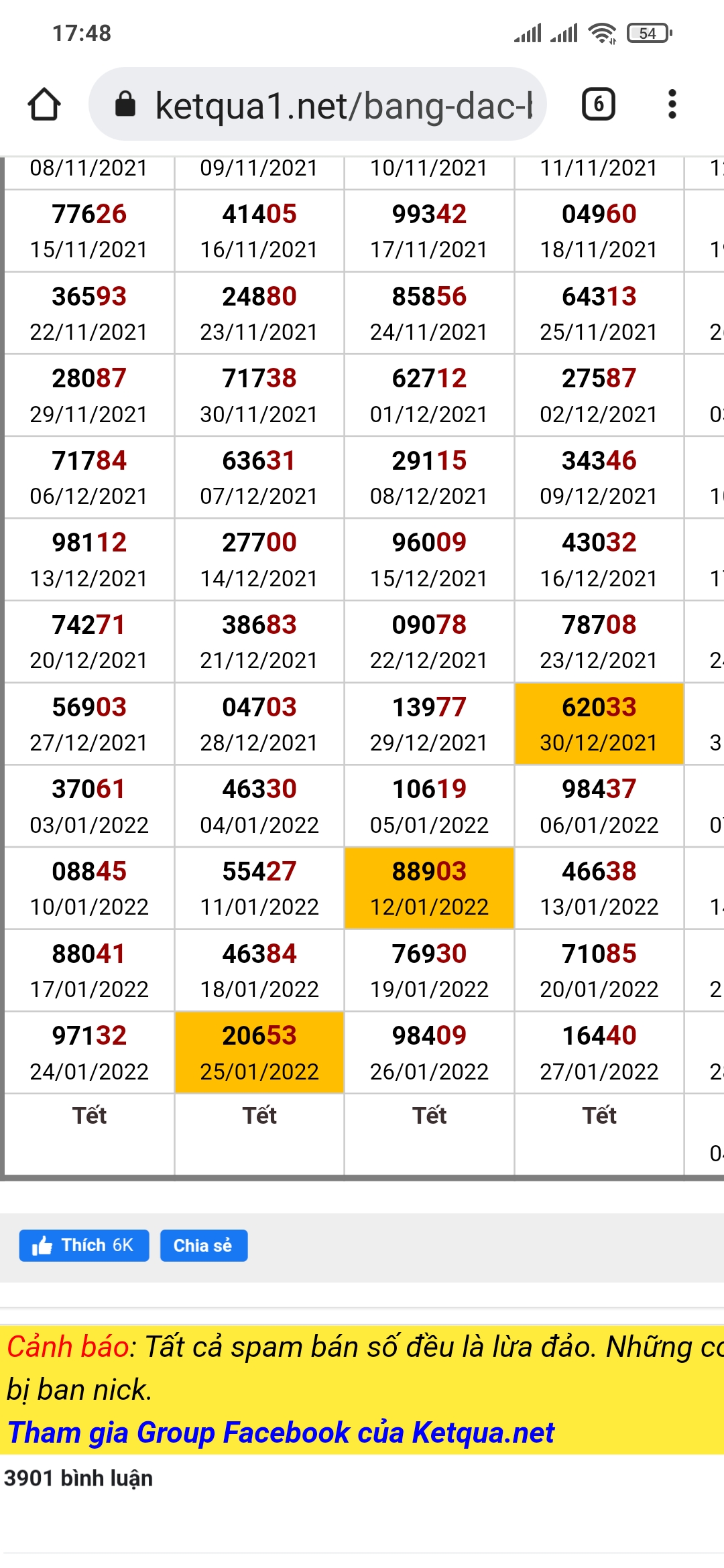Image resolution: width=724 pixels, height=1568 pixels.
Task: Like the page with Thích button
Action: click(x=84, y=1246)
